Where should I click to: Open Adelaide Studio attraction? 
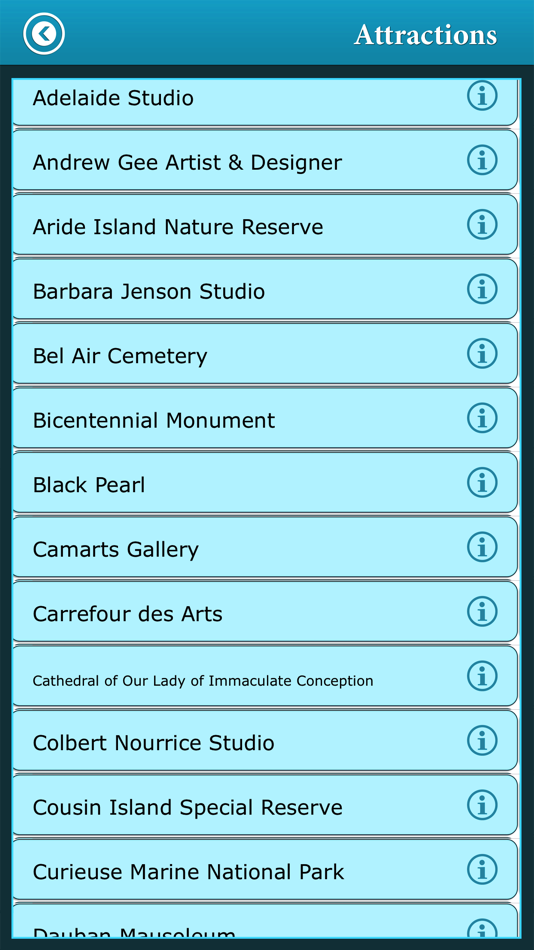tap(265, 102)
